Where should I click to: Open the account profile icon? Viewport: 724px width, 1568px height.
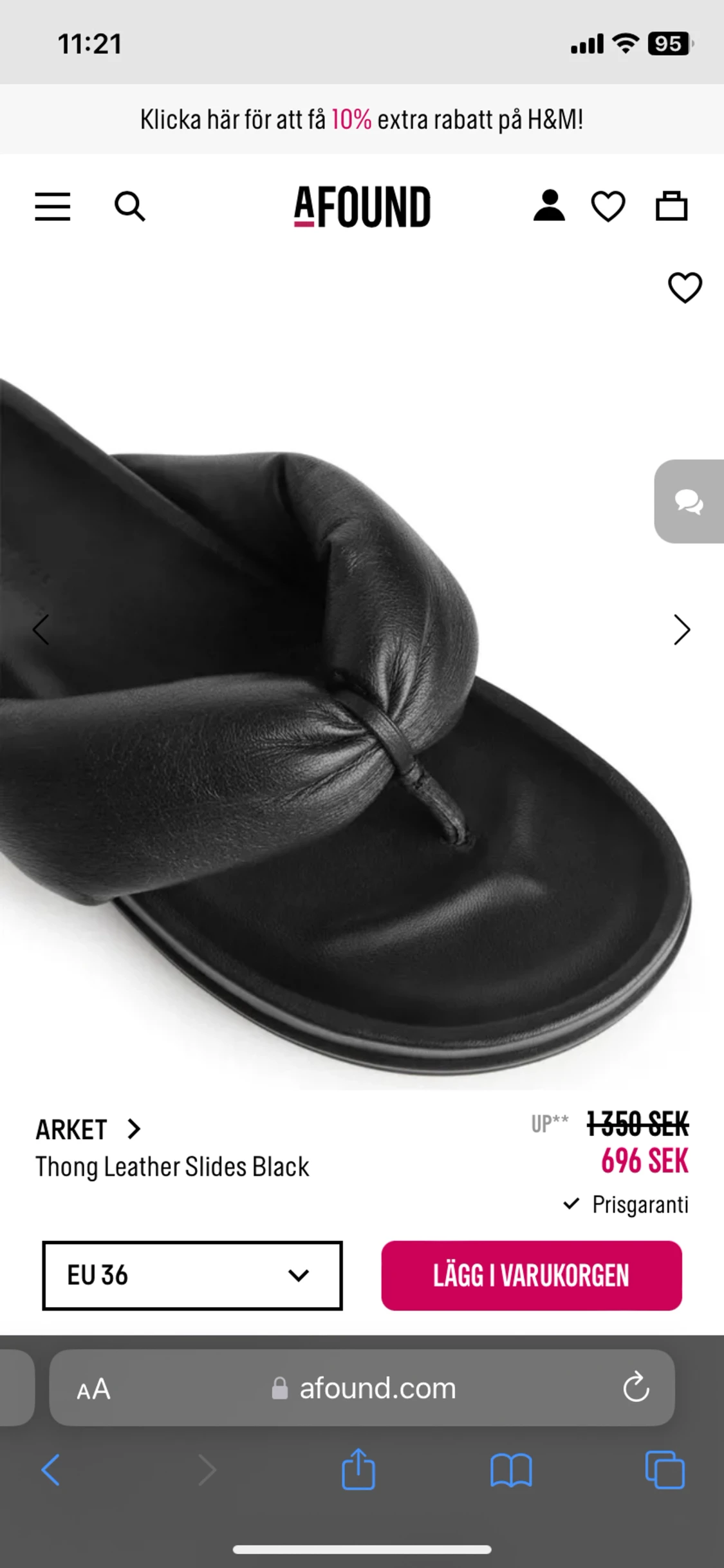(550, 207)
